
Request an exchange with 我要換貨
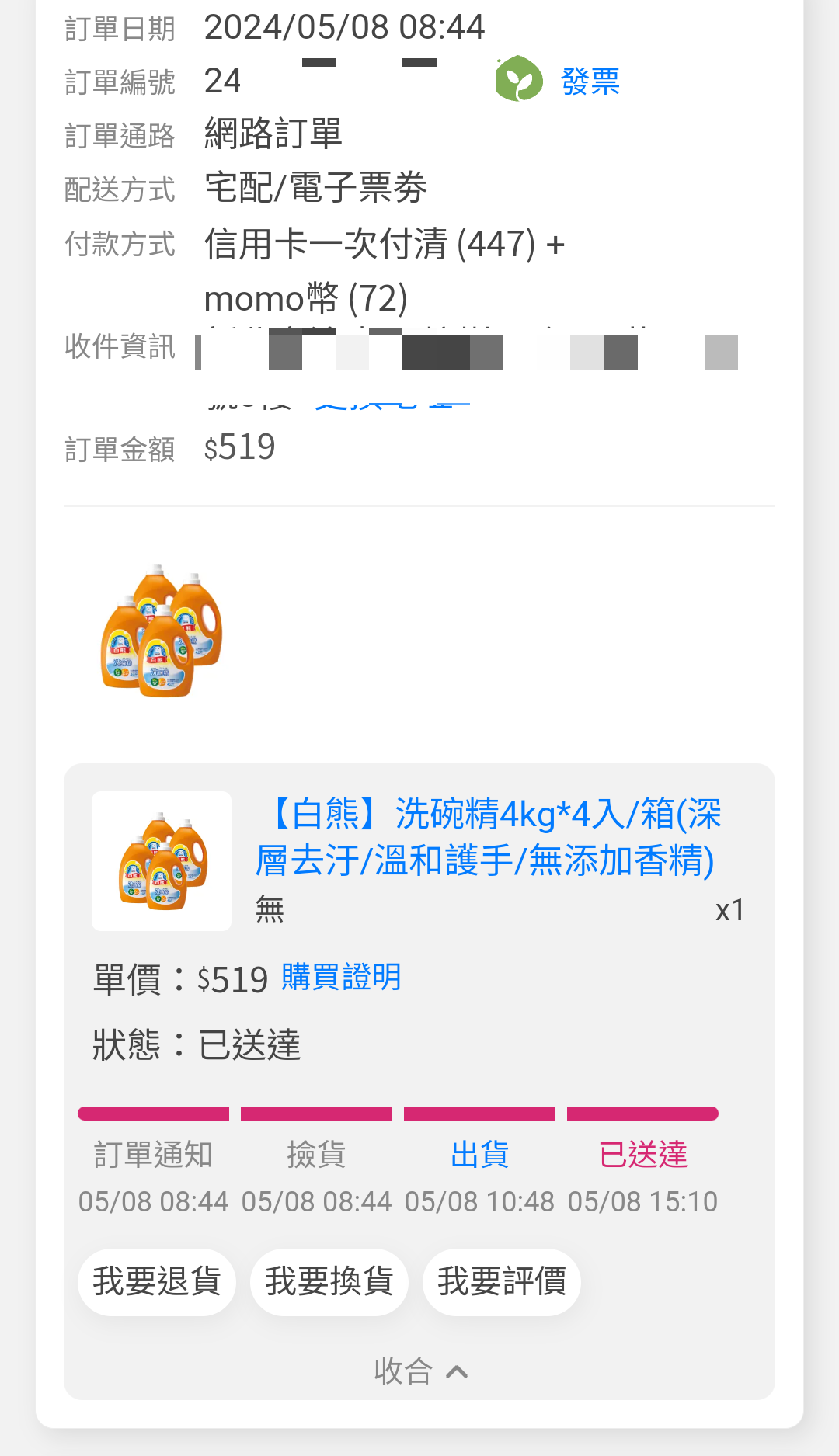point(329,1282)
